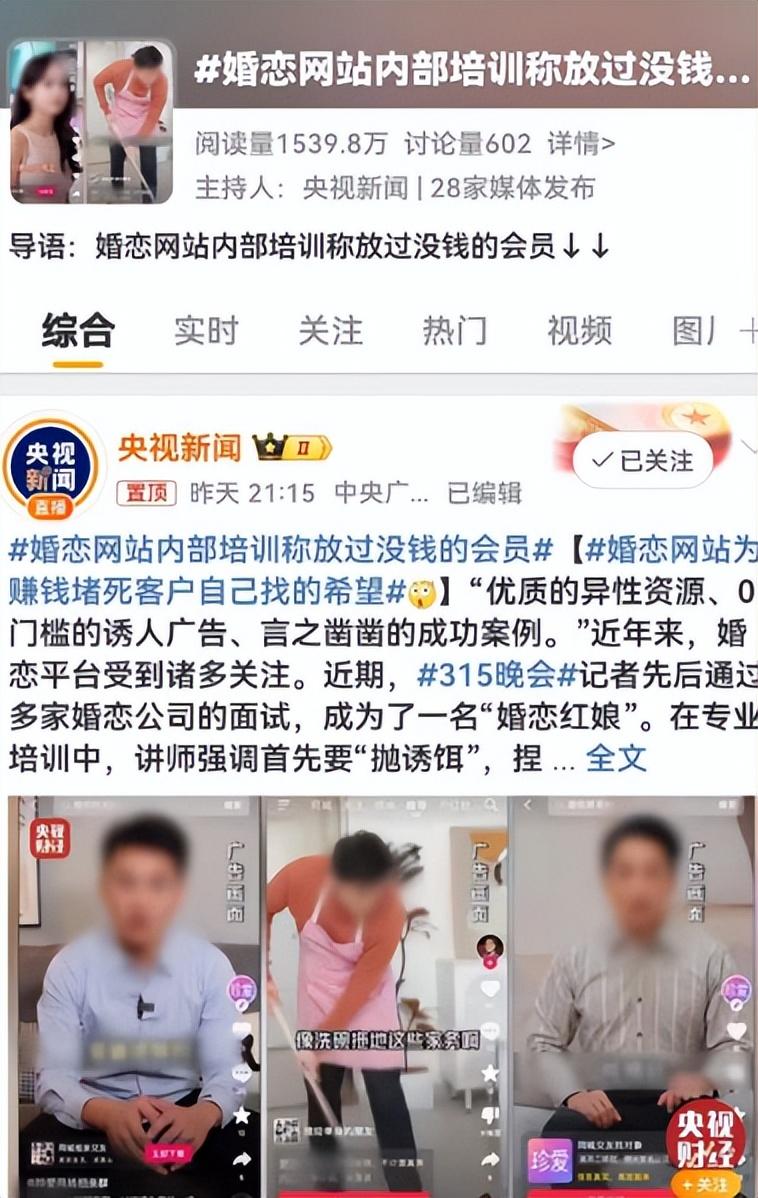Open the 图片 tab
Viewport: 758px width, 1198px height.
[694, 330]
